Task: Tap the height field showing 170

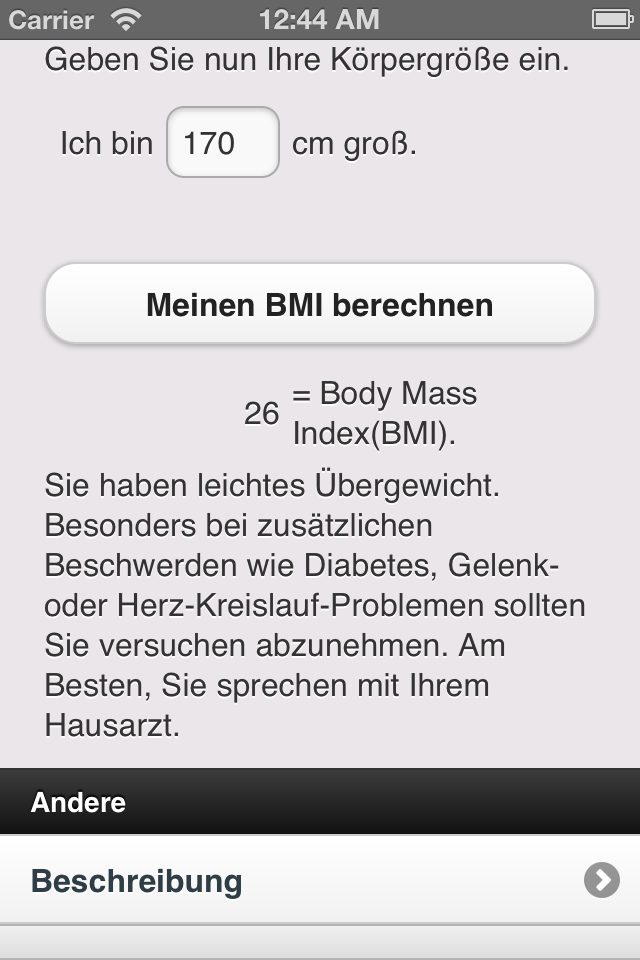Action: click(x=222, y=143)
